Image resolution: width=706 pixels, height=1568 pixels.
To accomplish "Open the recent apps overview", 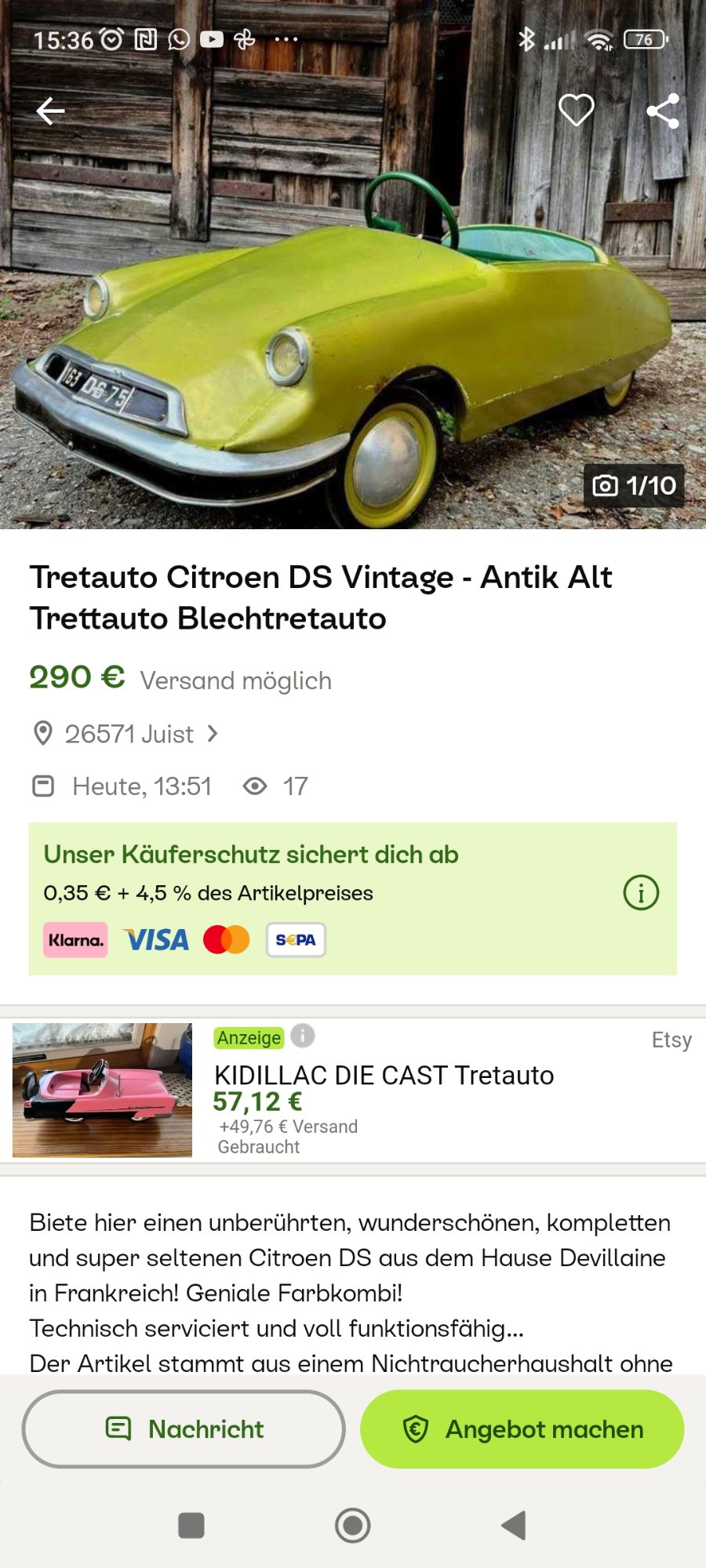I will 191,1526.
